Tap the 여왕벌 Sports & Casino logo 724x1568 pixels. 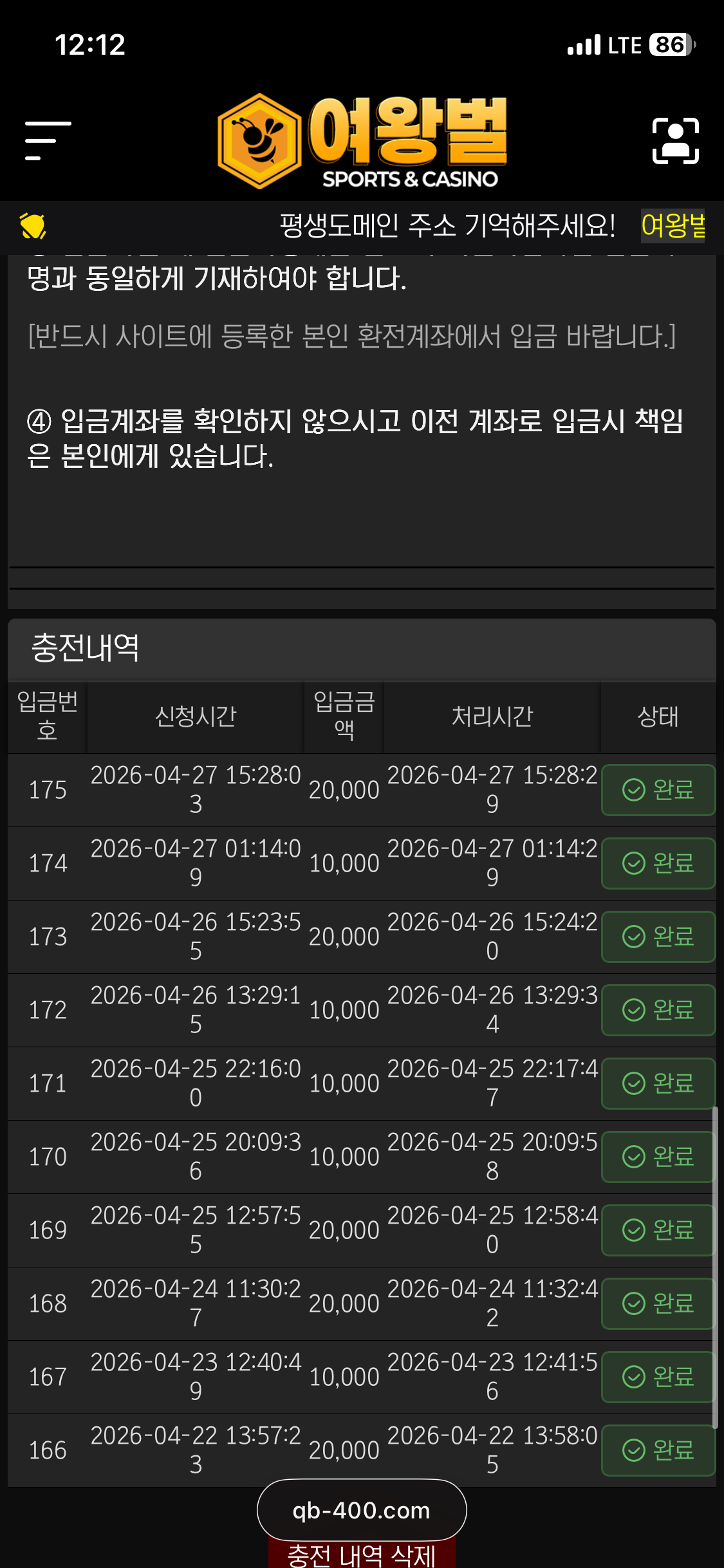362,142
